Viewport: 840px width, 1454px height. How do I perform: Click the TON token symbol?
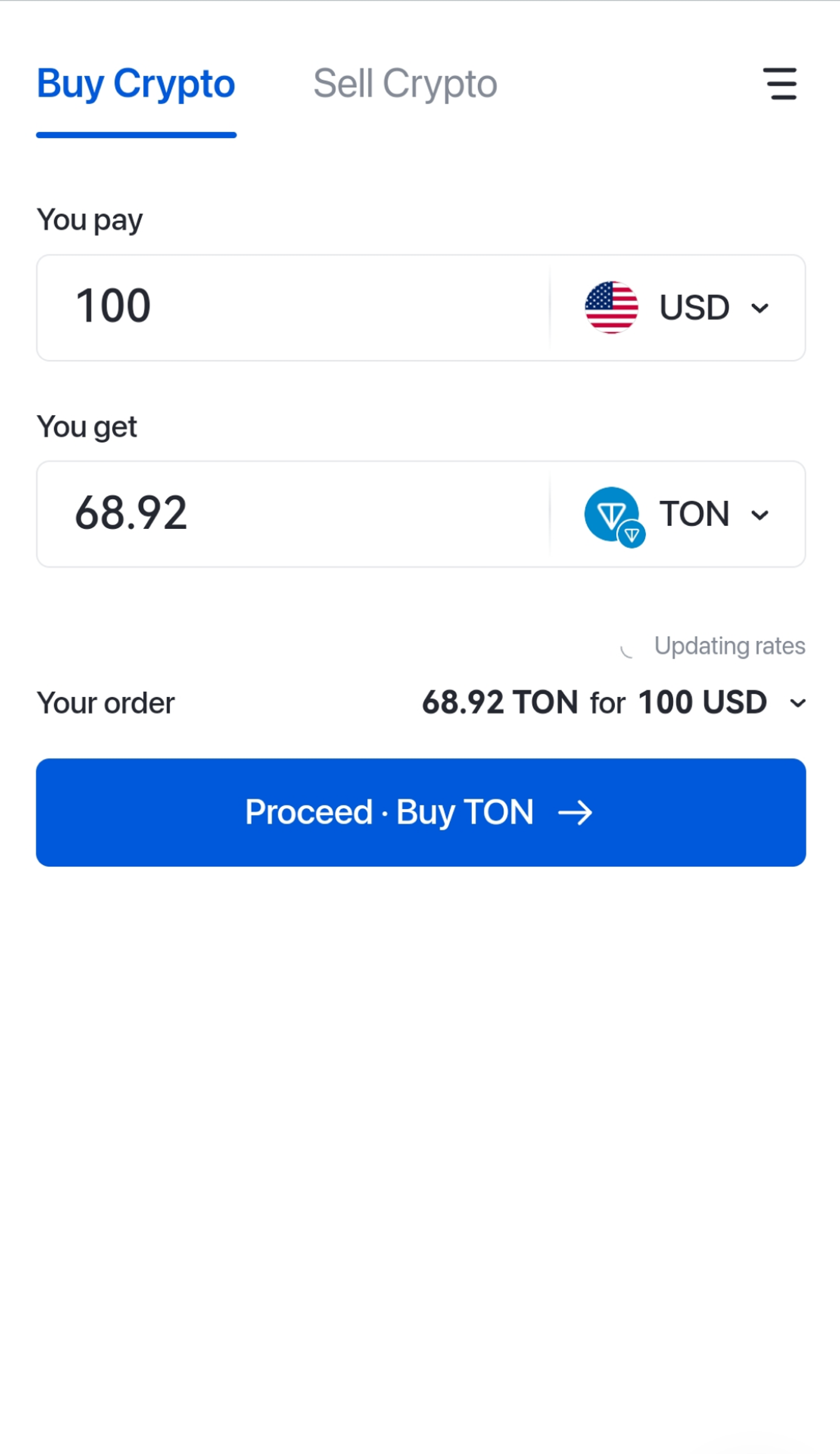tap(693, 514)
